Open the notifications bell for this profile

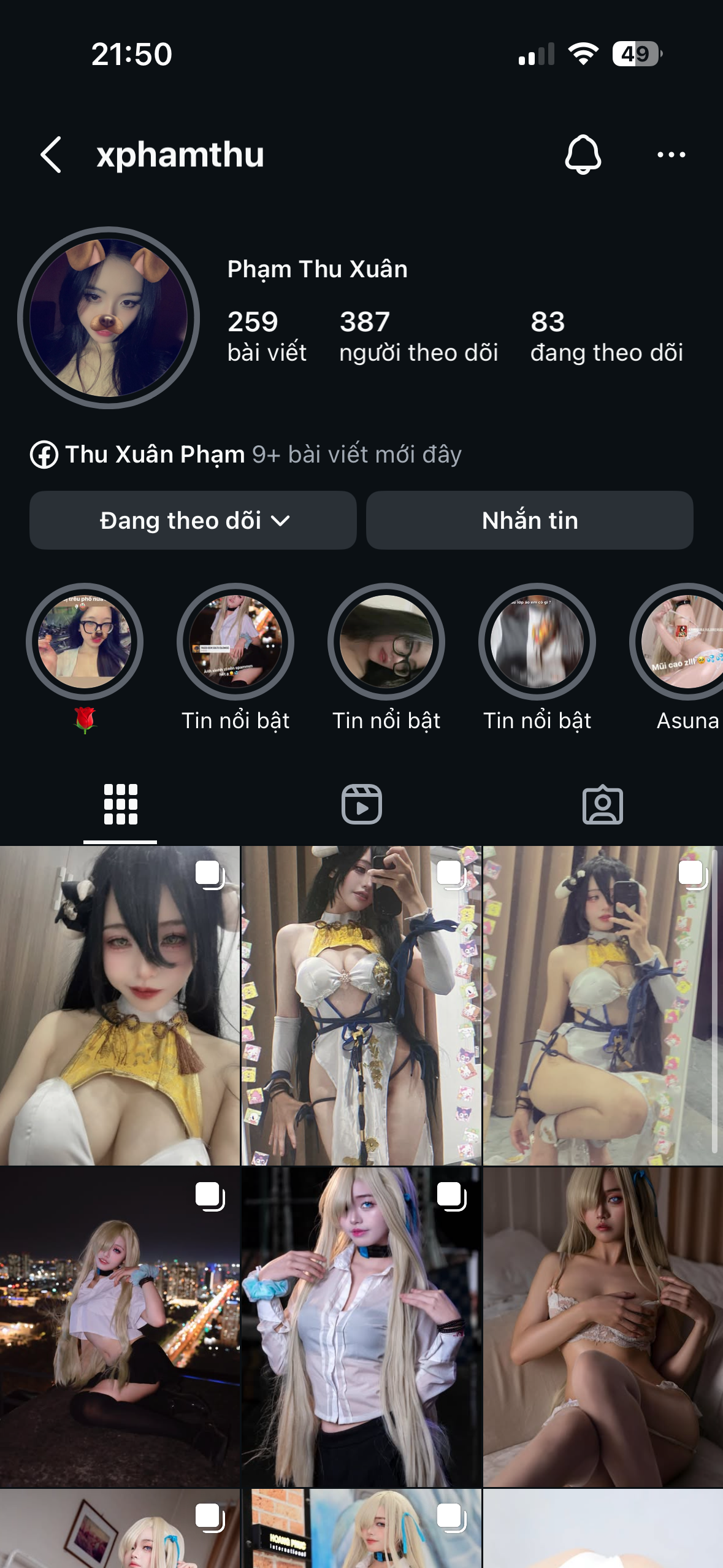coord(583,155)
